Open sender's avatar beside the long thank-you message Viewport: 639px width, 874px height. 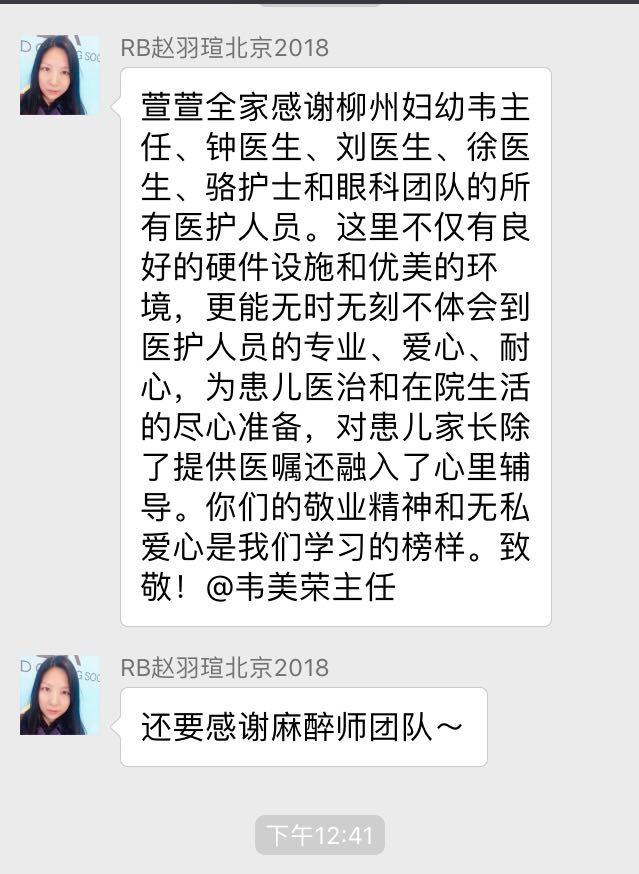(x=60, y=75)
